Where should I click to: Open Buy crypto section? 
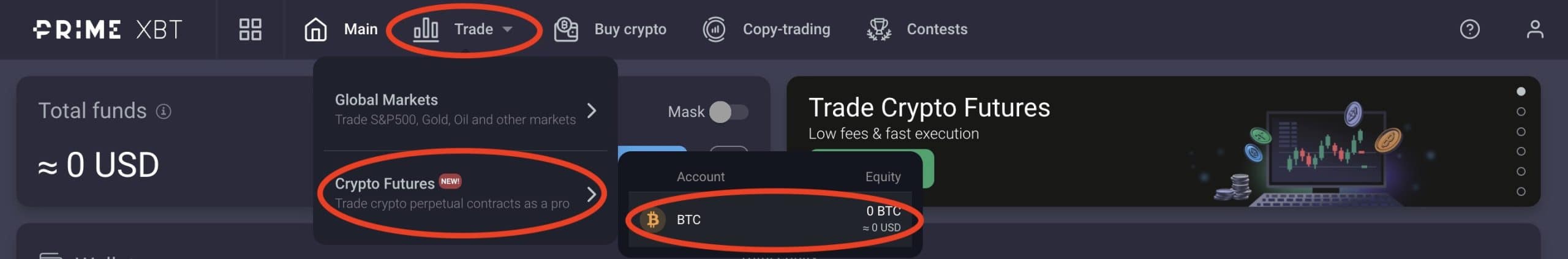(x=610, y=29)
